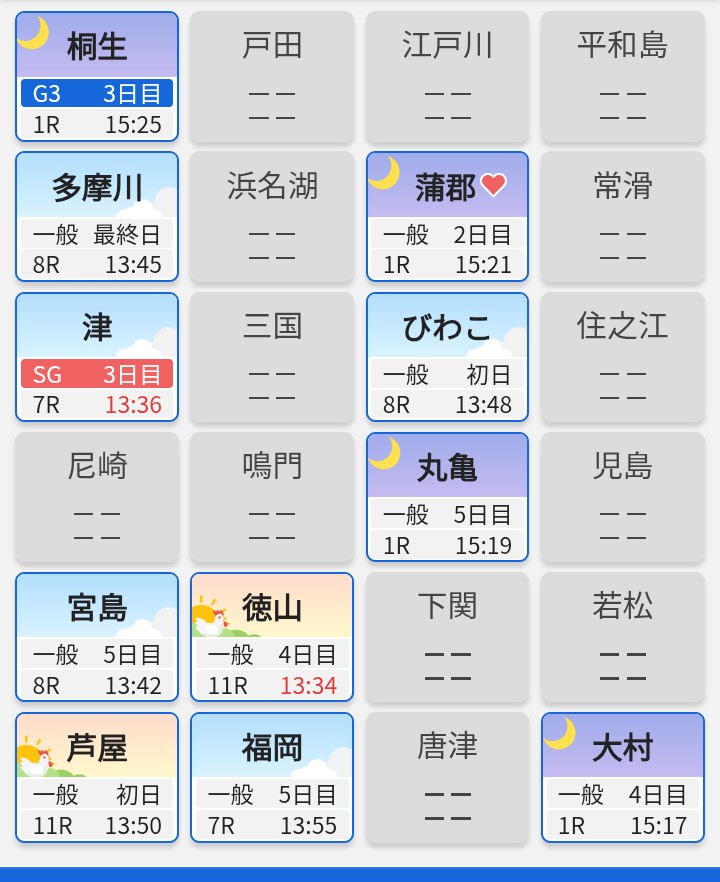Select the 多摩川 venue card
The width and height of the screenshot is (720, 882).
97,217
